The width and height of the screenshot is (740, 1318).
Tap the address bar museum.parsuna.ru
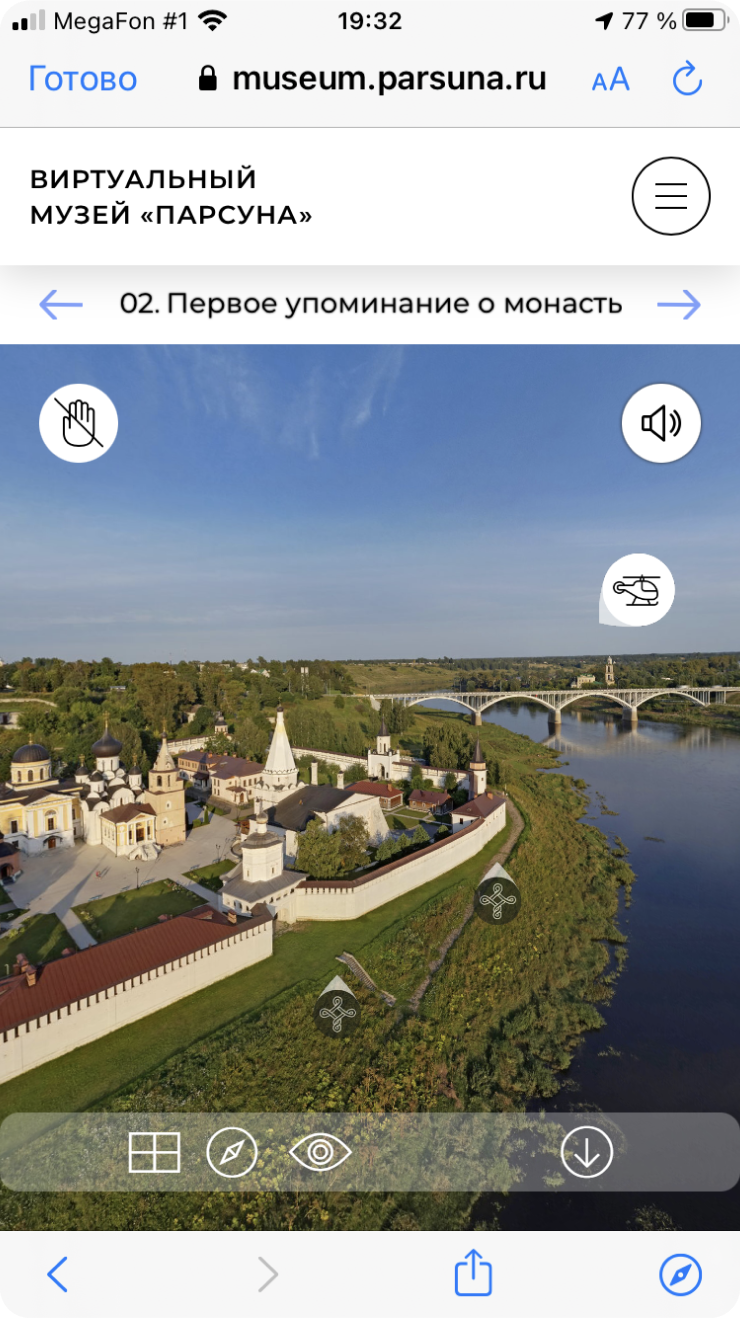click(388, 79)
